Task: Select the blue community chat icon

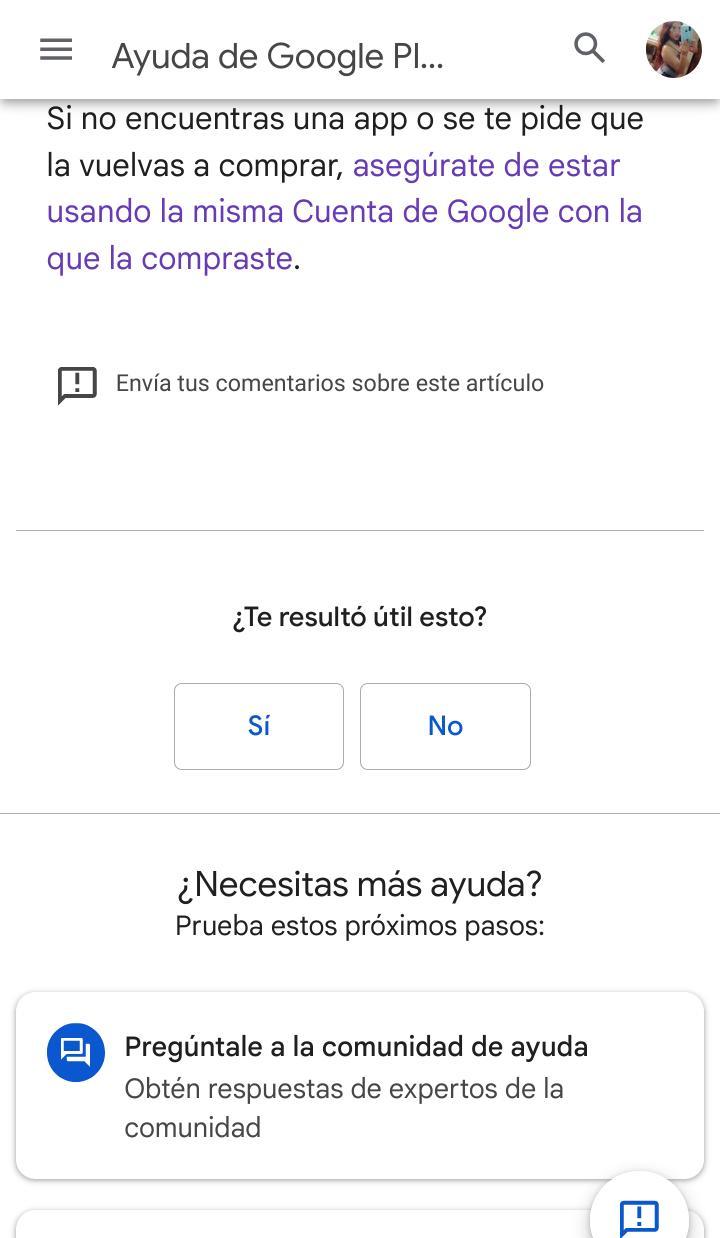Action: click(x=75, y=1052)
